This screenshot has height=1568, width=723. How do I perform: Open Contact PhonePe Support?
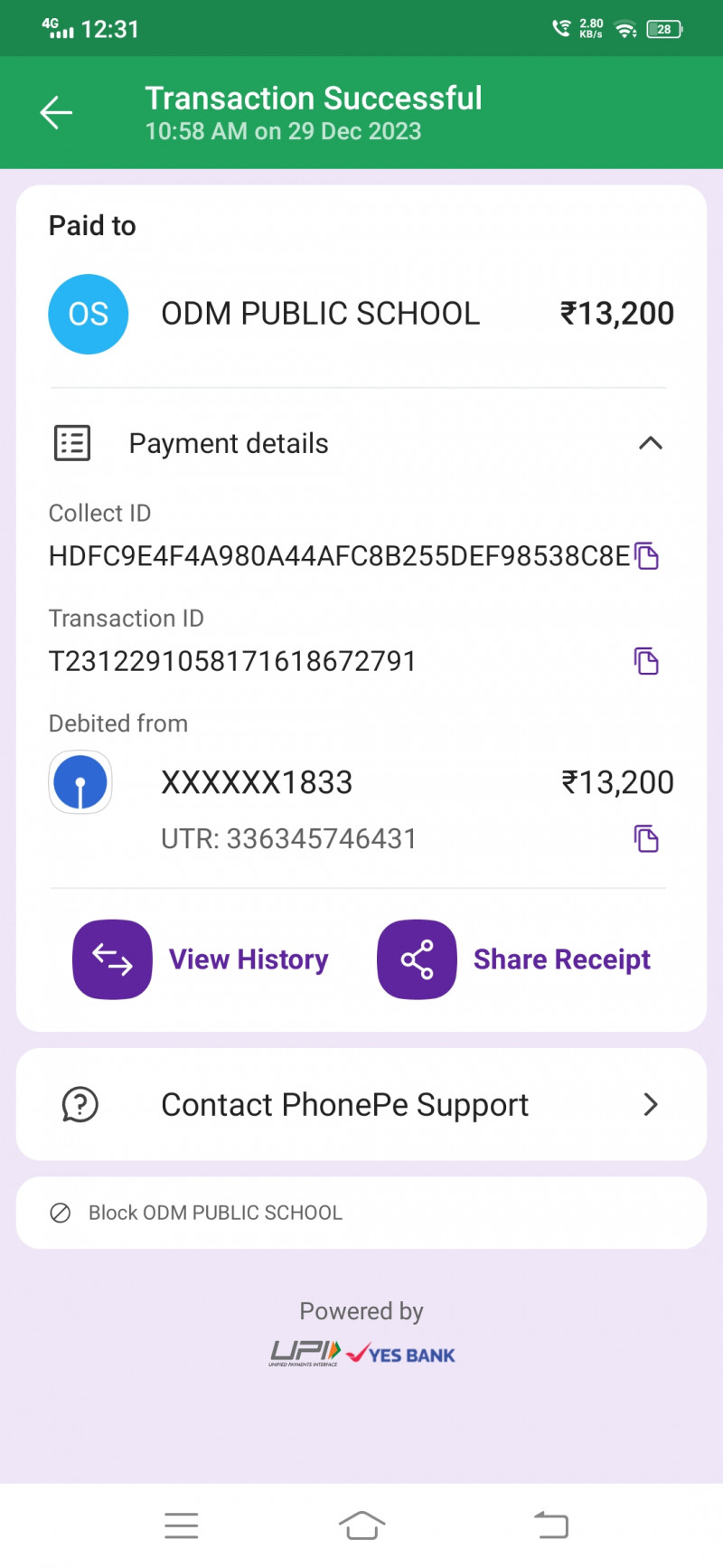[x=361, y=1104]
